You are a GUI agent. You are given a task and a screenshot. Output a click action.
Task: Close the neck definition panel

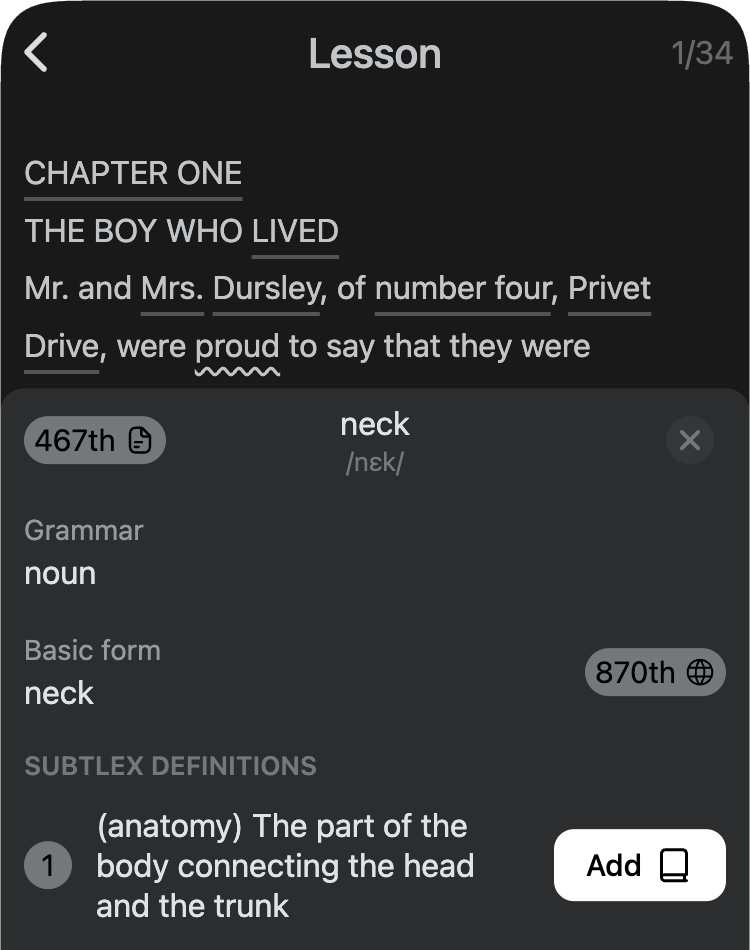[x=689, y=440]
